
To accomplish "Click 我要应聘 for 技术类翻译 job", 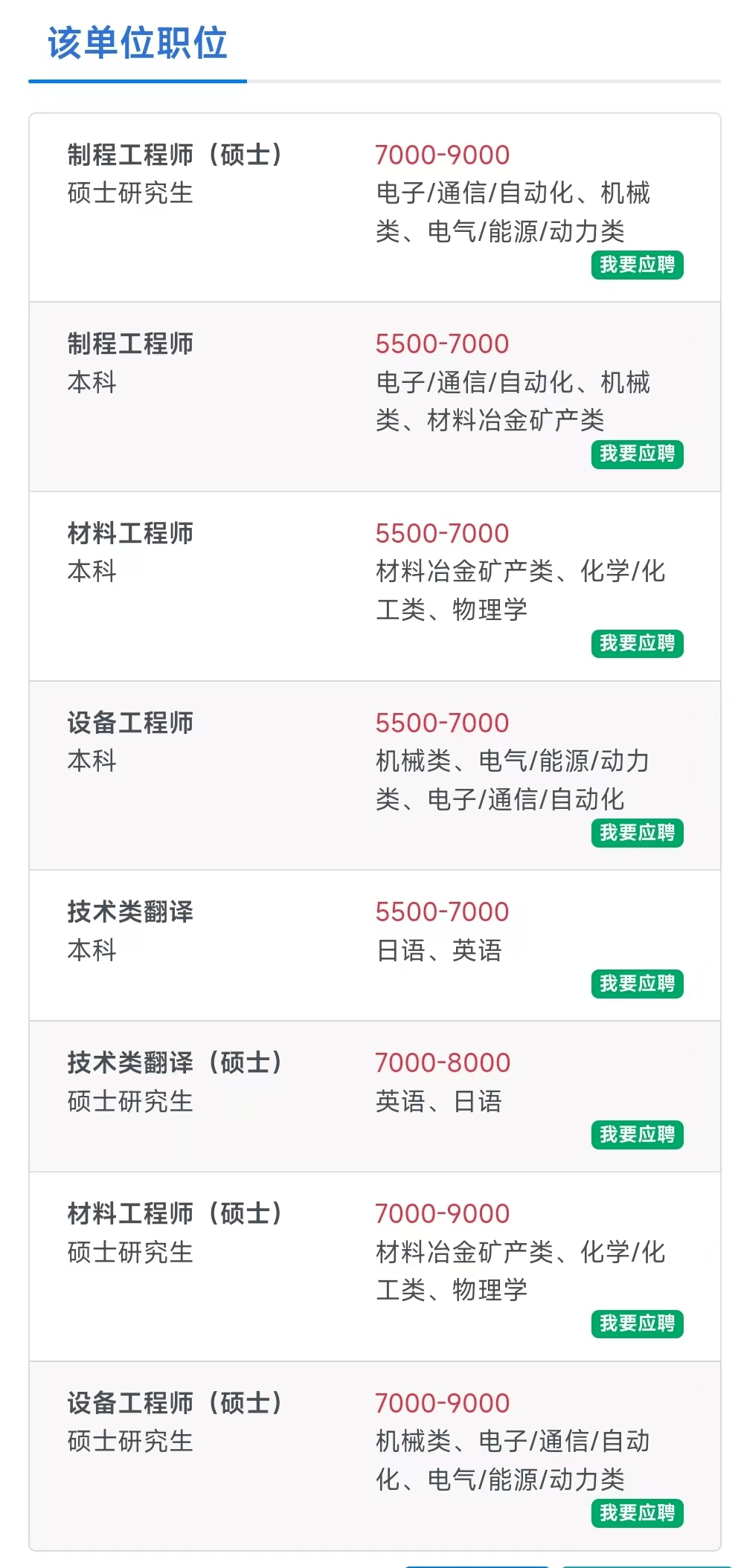I will [x=637, y=984].
